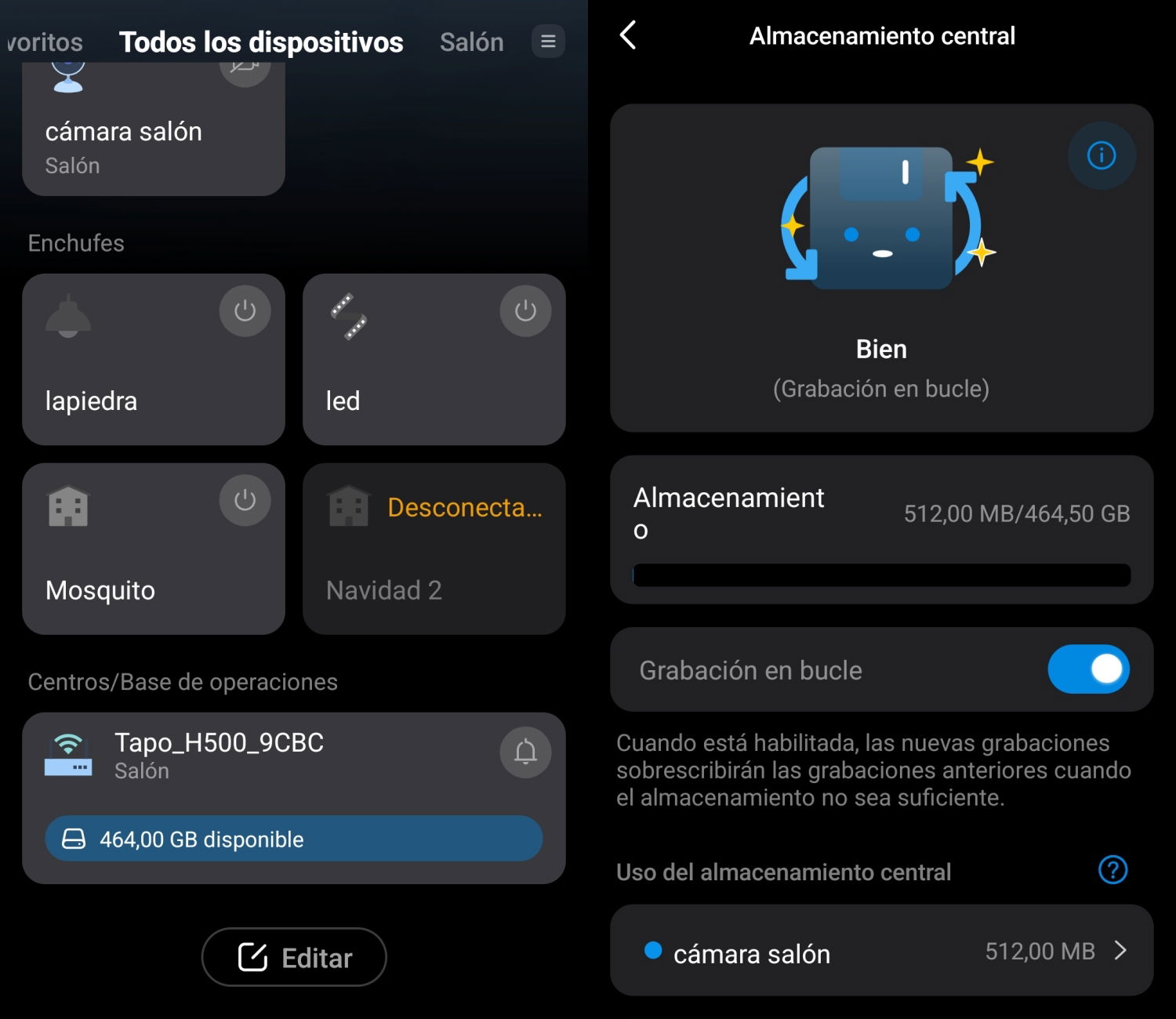Switch to the Salón tab

[471, 42]
